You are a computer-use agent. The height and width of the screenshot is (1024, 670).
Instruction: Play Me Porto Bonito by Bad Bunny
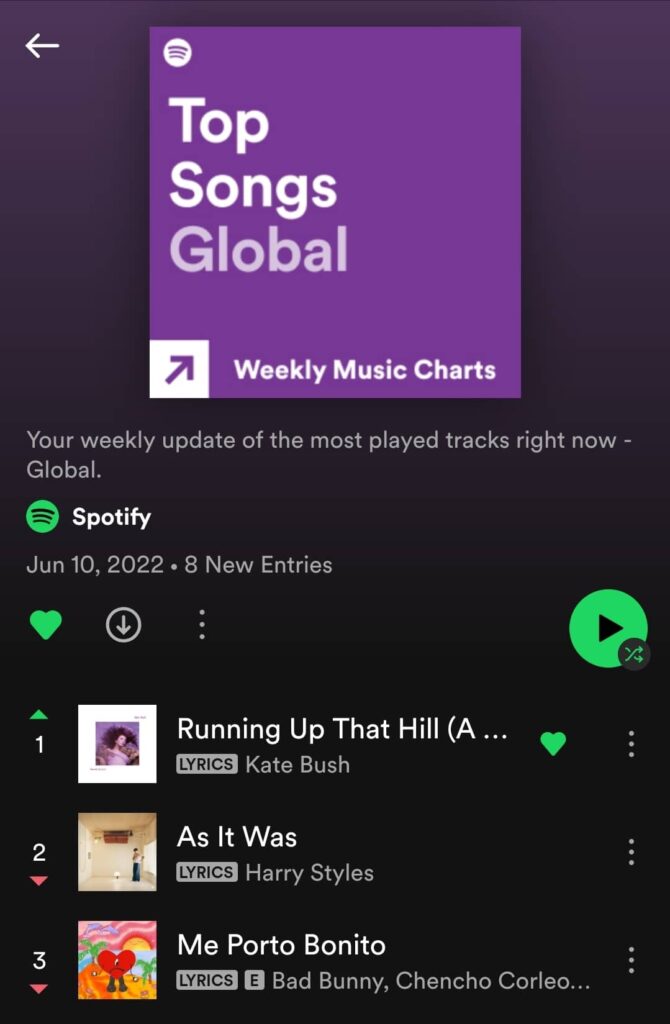coord(340,959)
